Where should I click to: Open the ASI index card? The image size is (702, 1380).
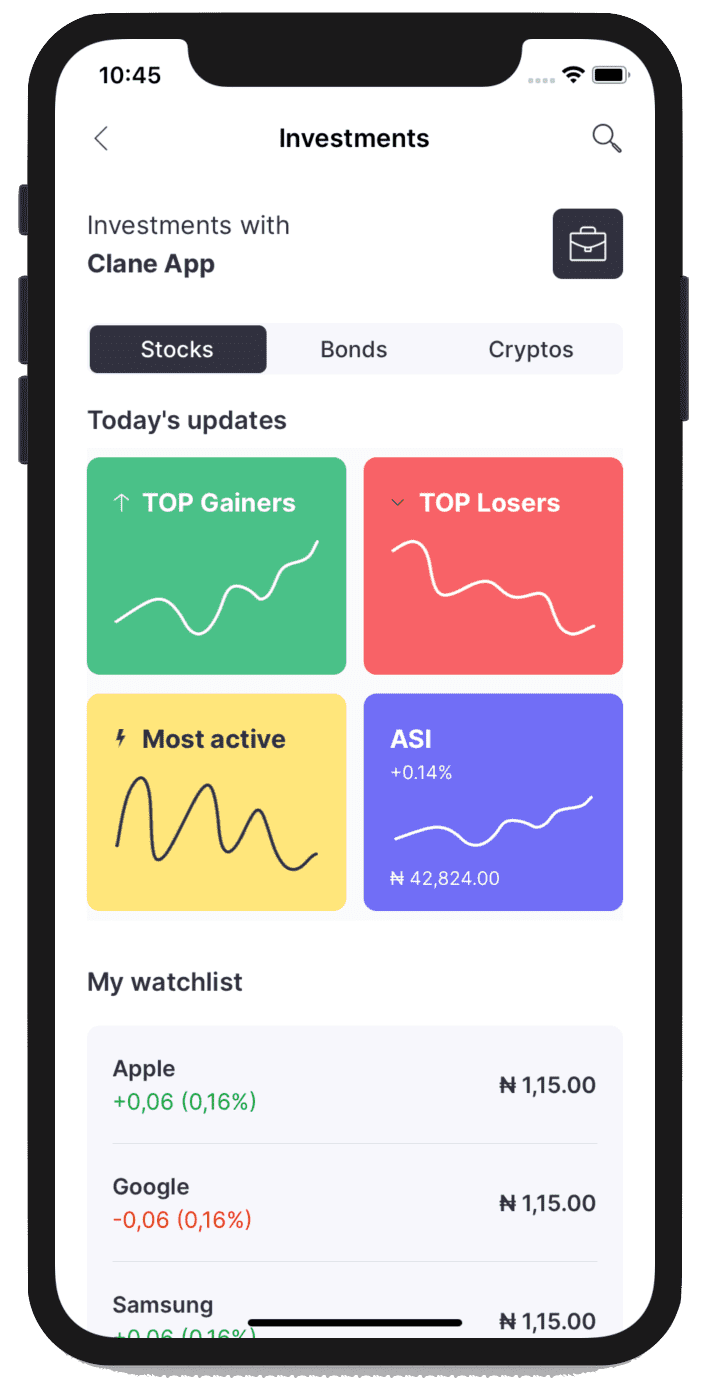pyautogui.click(x=493, y=802)
